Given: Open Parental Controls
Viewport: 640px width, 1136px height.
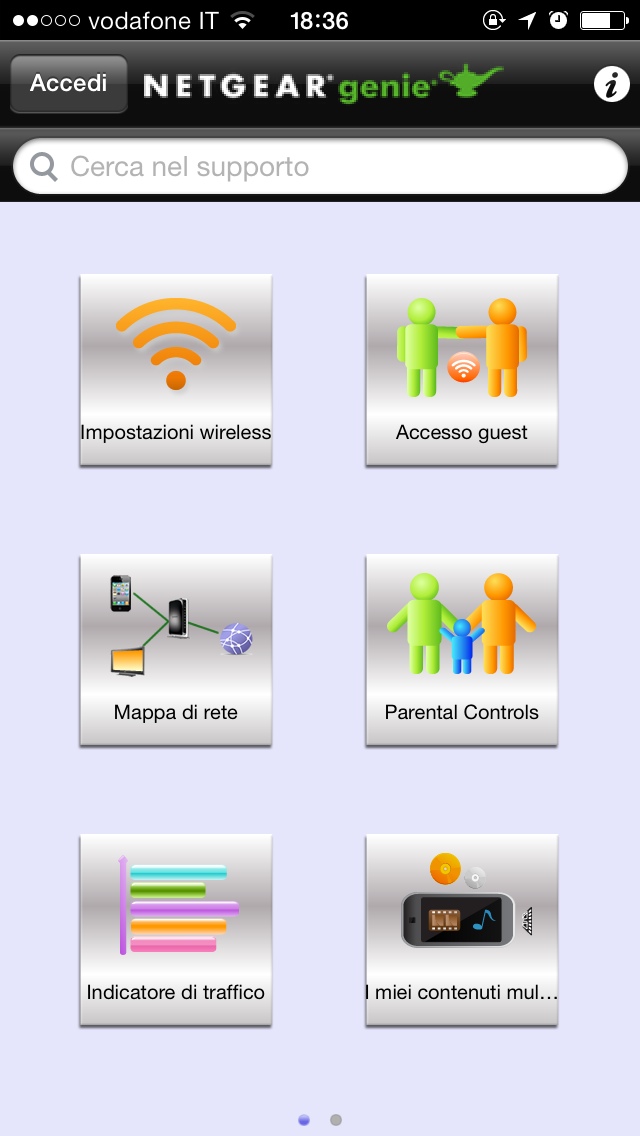Looking at the screenshot, I should pos(461,649).
